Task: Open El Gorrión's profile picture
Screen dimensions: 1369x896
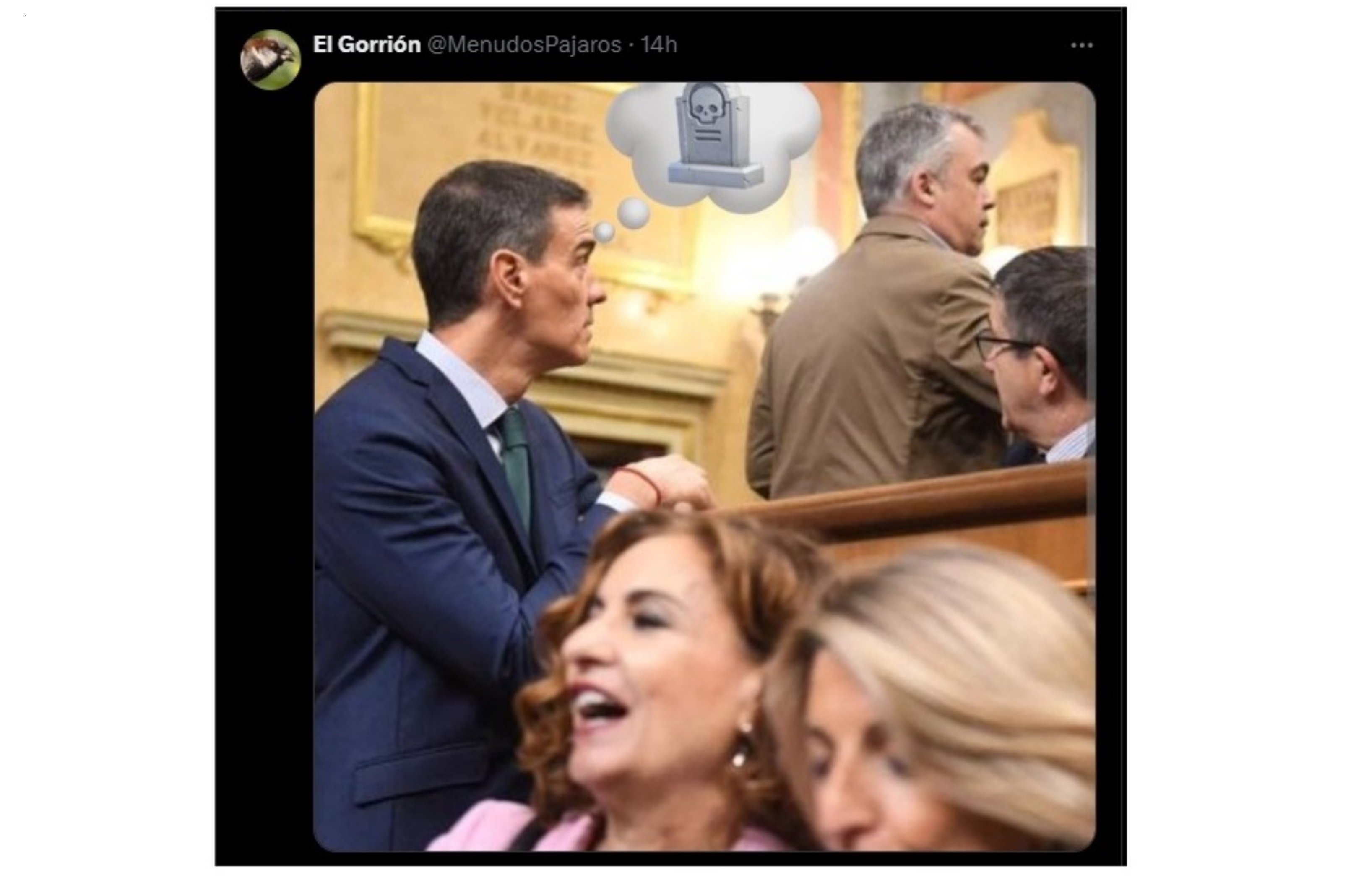Action: click(x=271, y=60)
